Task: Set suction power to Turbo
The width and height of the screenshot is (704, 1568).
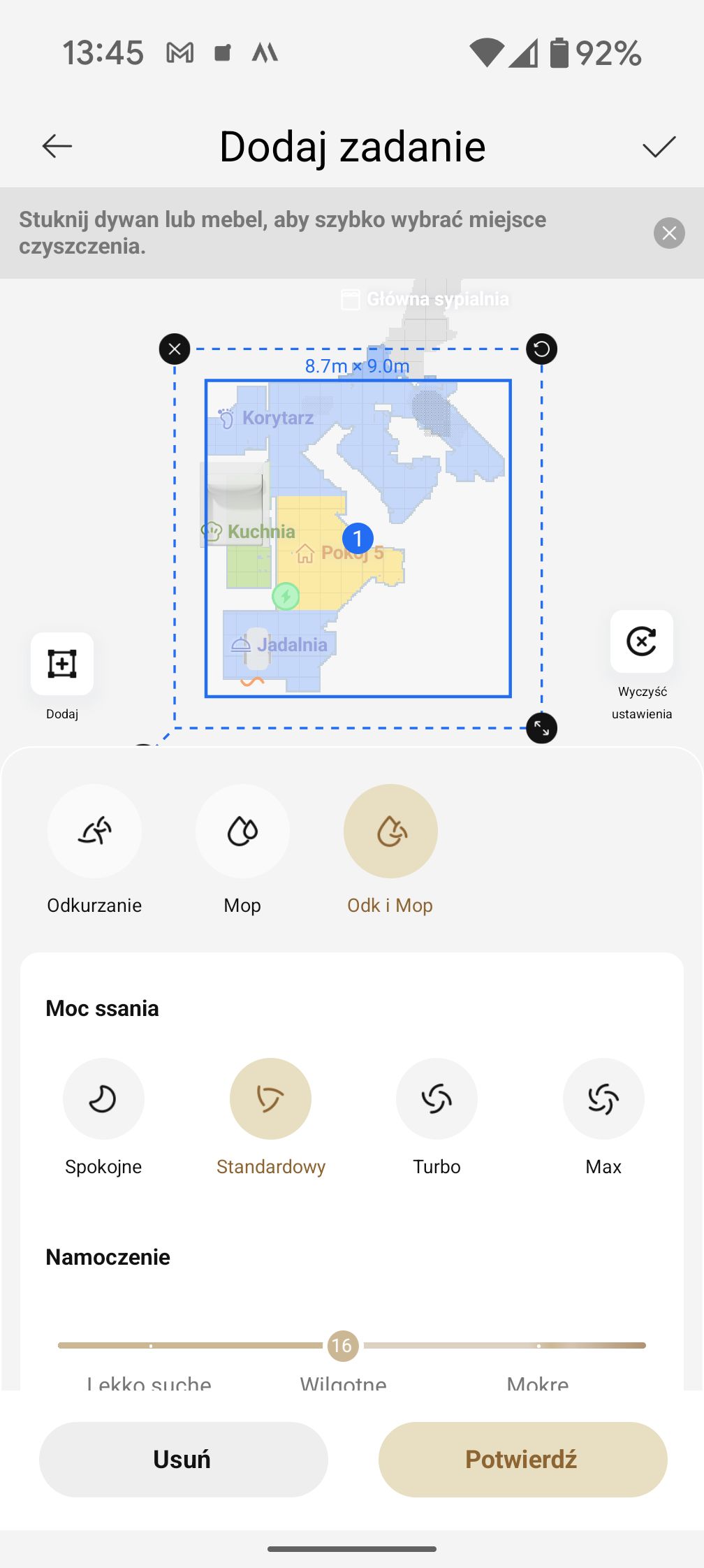Action: tap(437, 1098)
